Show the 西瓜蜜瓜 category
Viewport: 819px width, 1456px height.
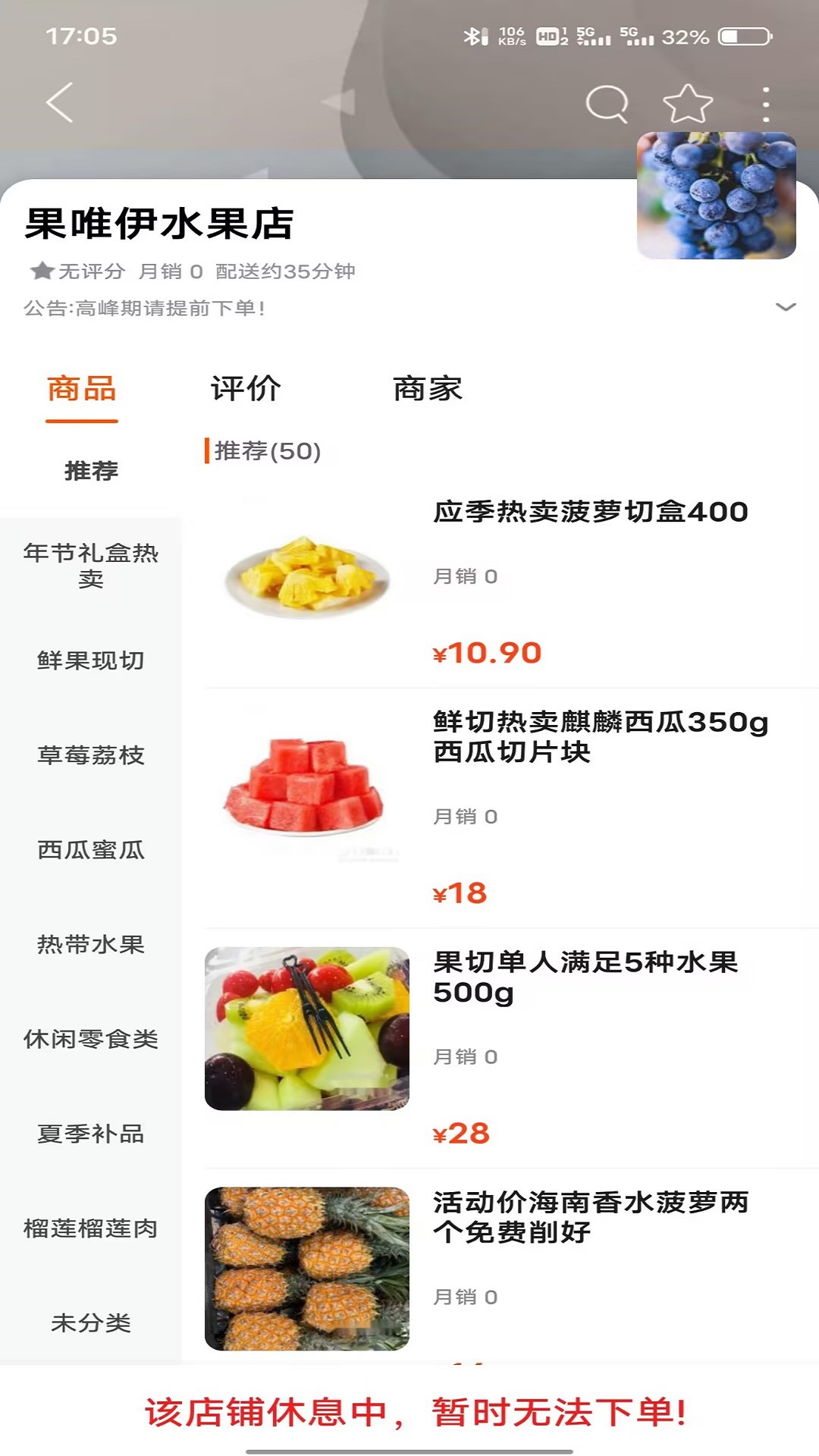(x=91, y=850)
